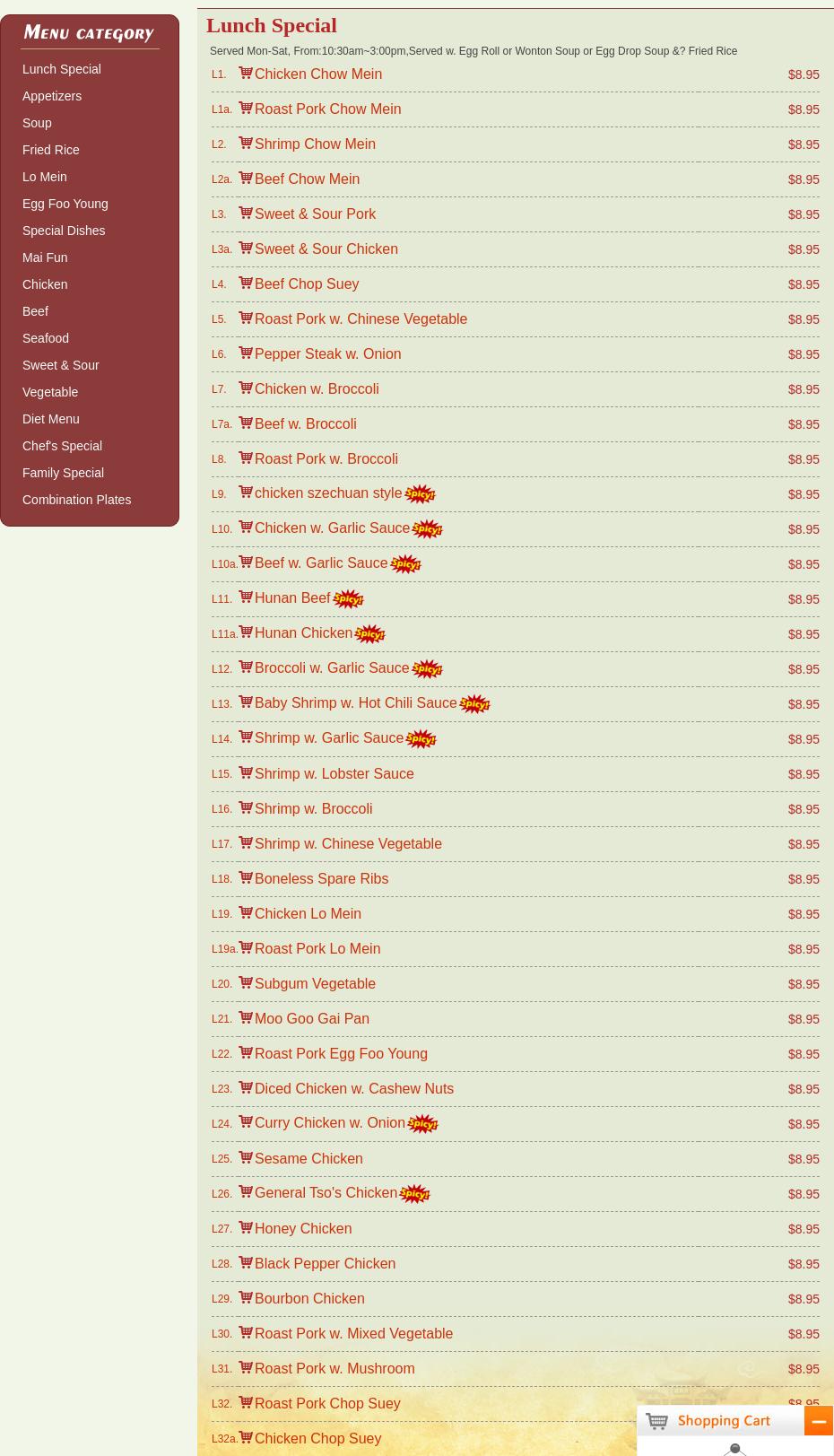834x1456 pixels.
Task: Open the Appetizers menu category
Action: click(x=52, y=96)
